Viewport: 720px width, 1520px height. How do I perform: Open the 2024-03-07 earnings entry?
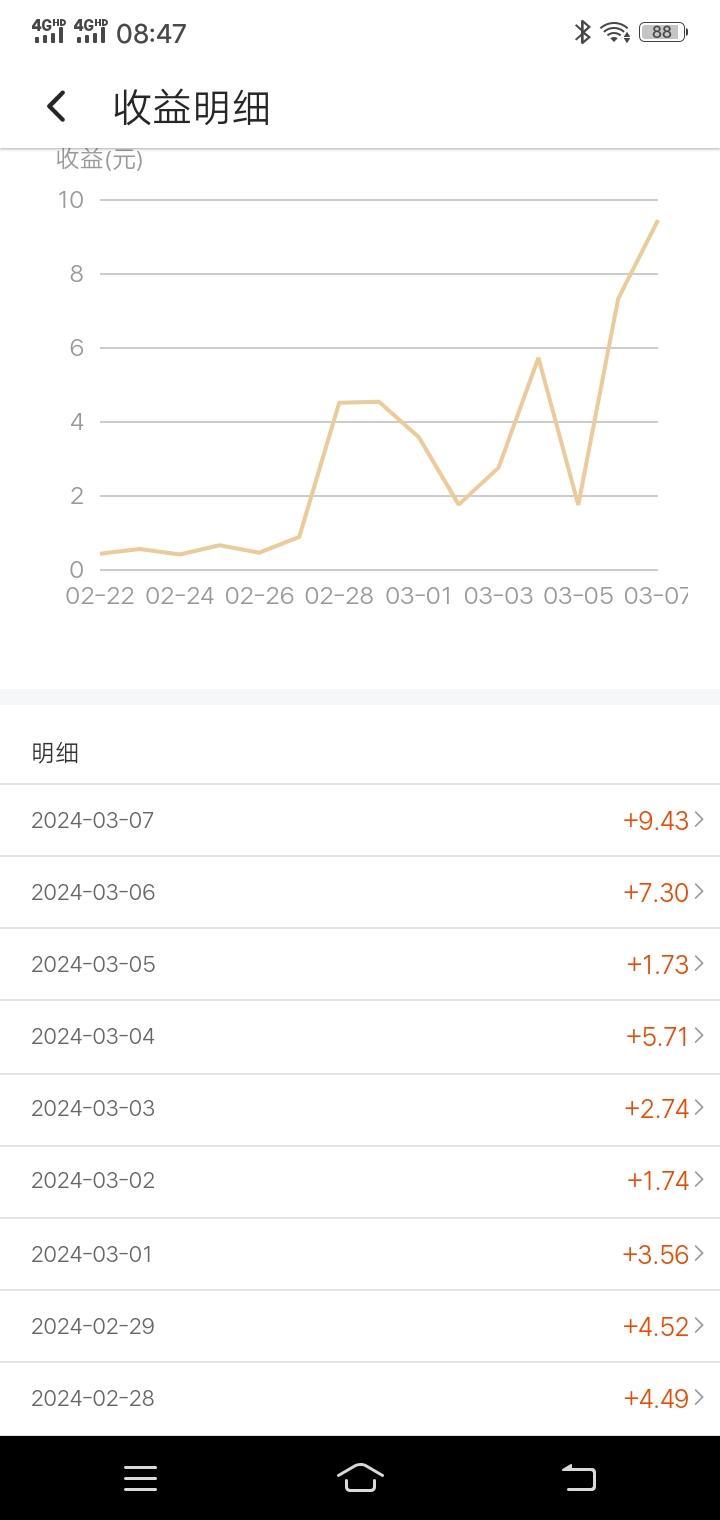[x=360, y=820]
